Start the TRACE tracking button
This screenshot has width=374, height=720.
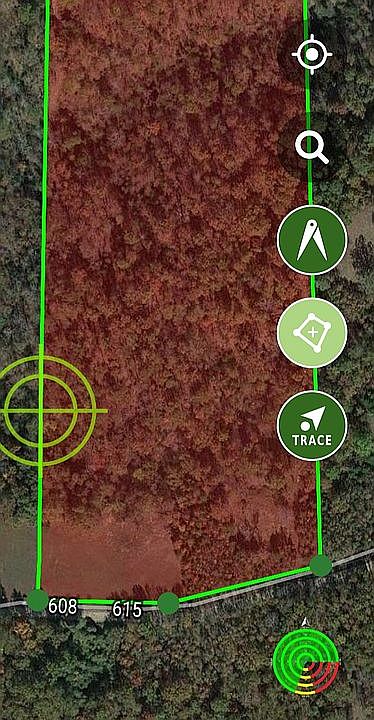[312, 426]
